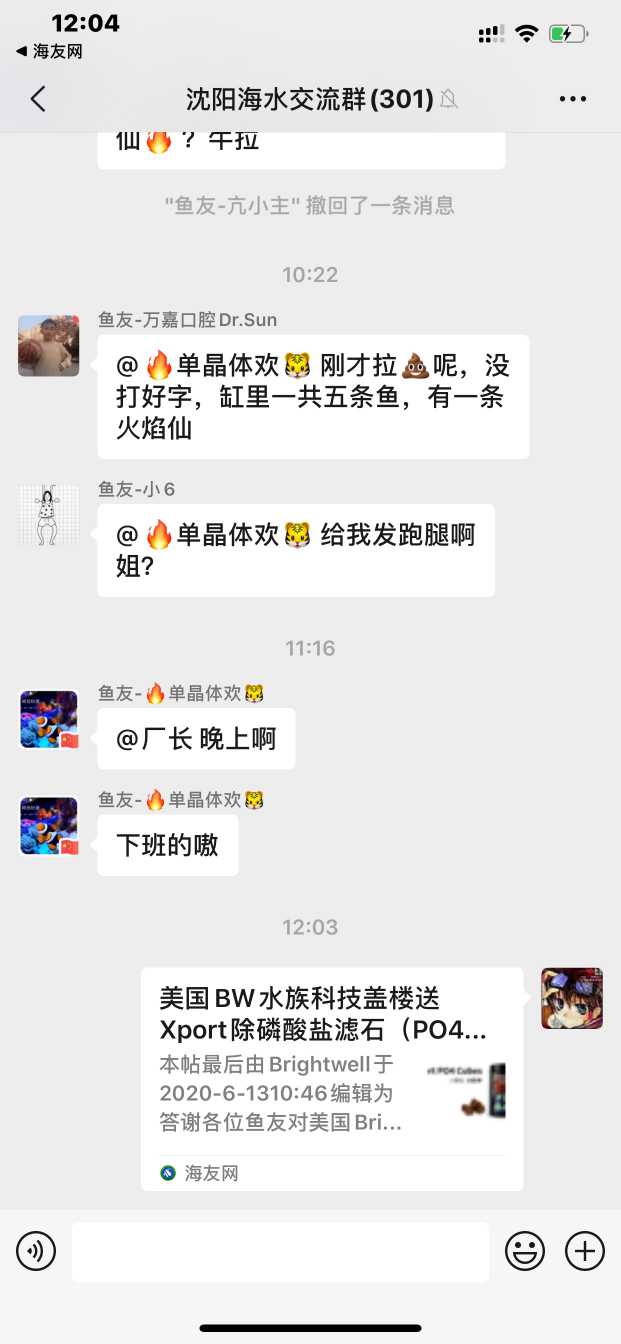
Task: Open my own avatar beside the link card
Action: click(572, 998)
